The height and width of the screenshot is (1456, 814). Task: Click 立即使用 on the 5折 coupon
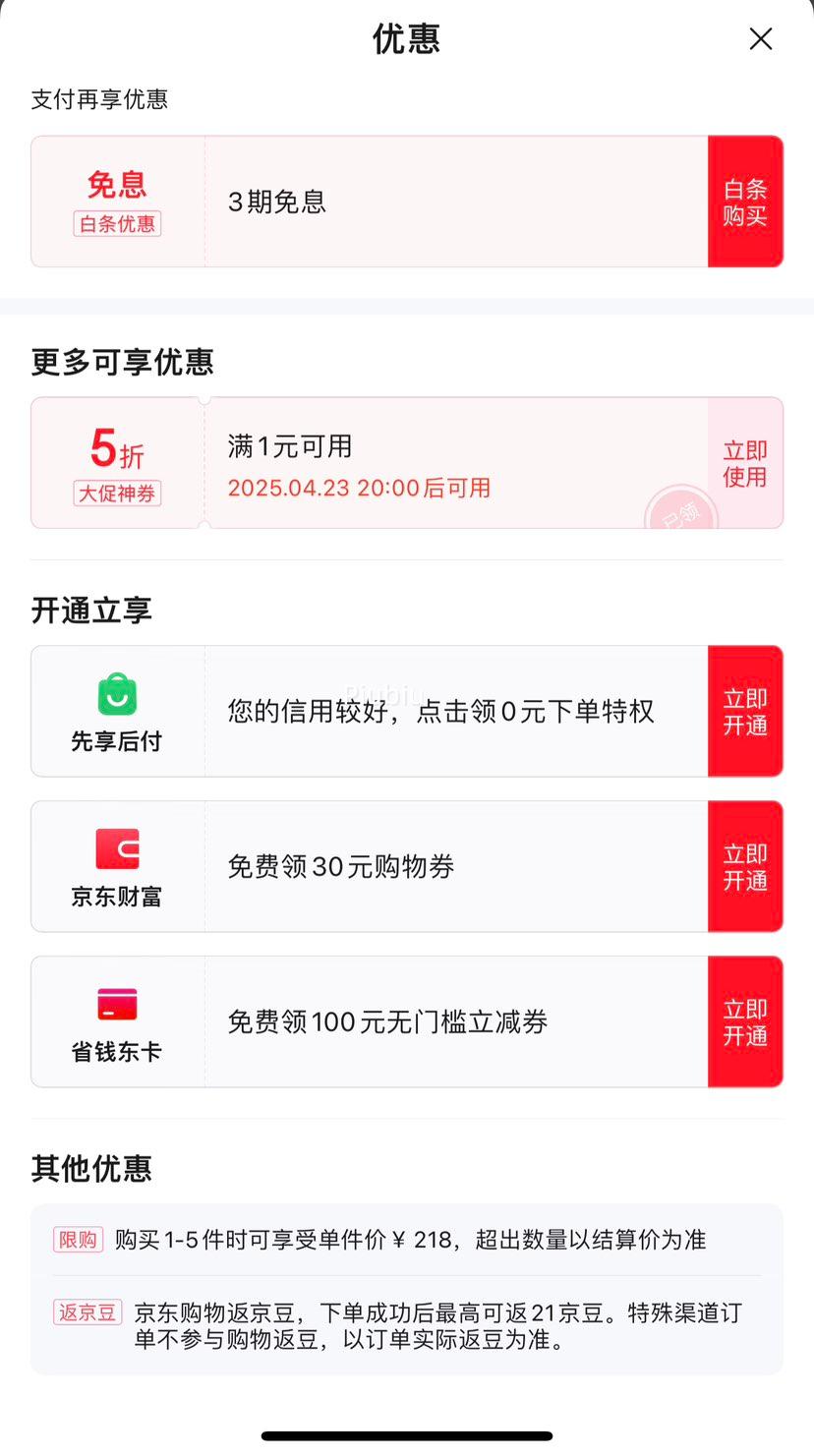click(745, 462)
